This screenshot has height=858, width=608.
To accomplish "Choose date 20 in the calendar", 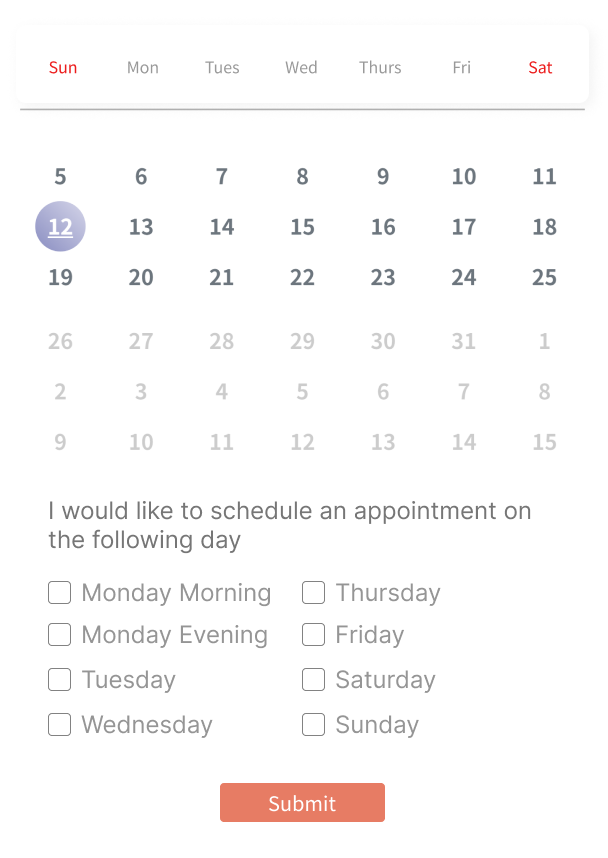I will (x=141, y=277).
